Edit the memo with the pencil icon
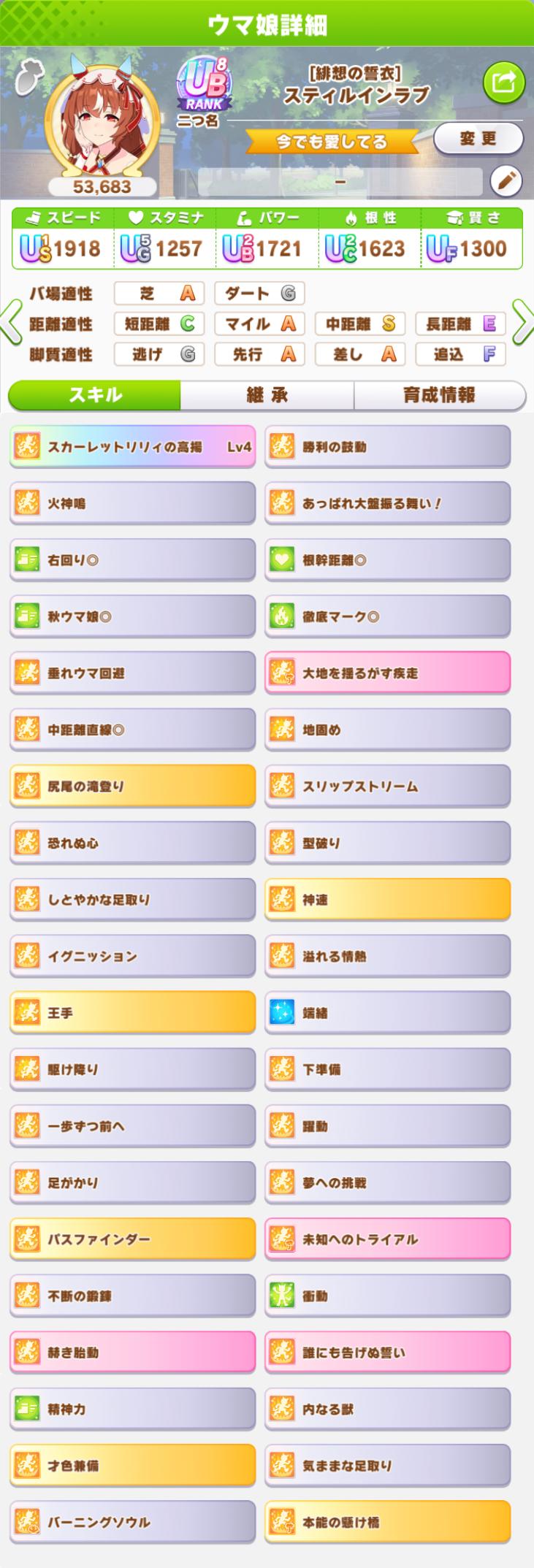 tap(506, 182)
